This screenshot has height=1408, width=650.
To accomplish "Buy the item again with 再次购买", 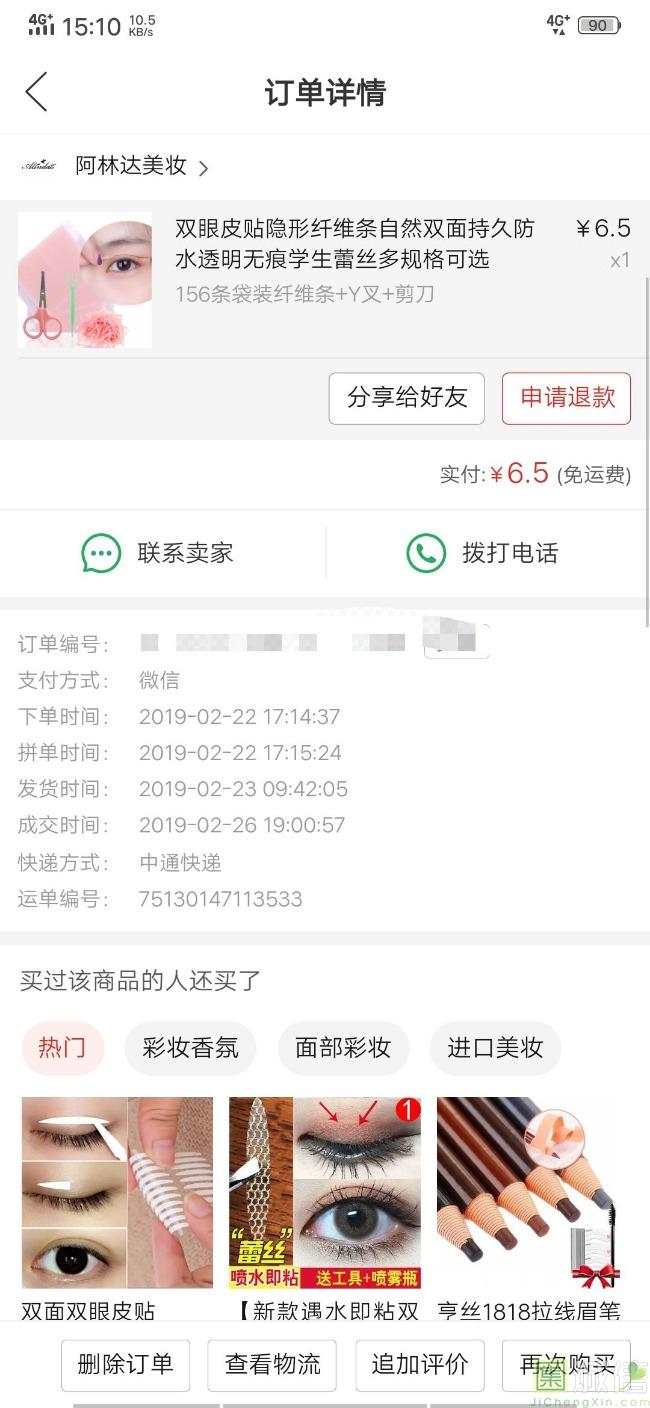I will [x=565, y=1365].
